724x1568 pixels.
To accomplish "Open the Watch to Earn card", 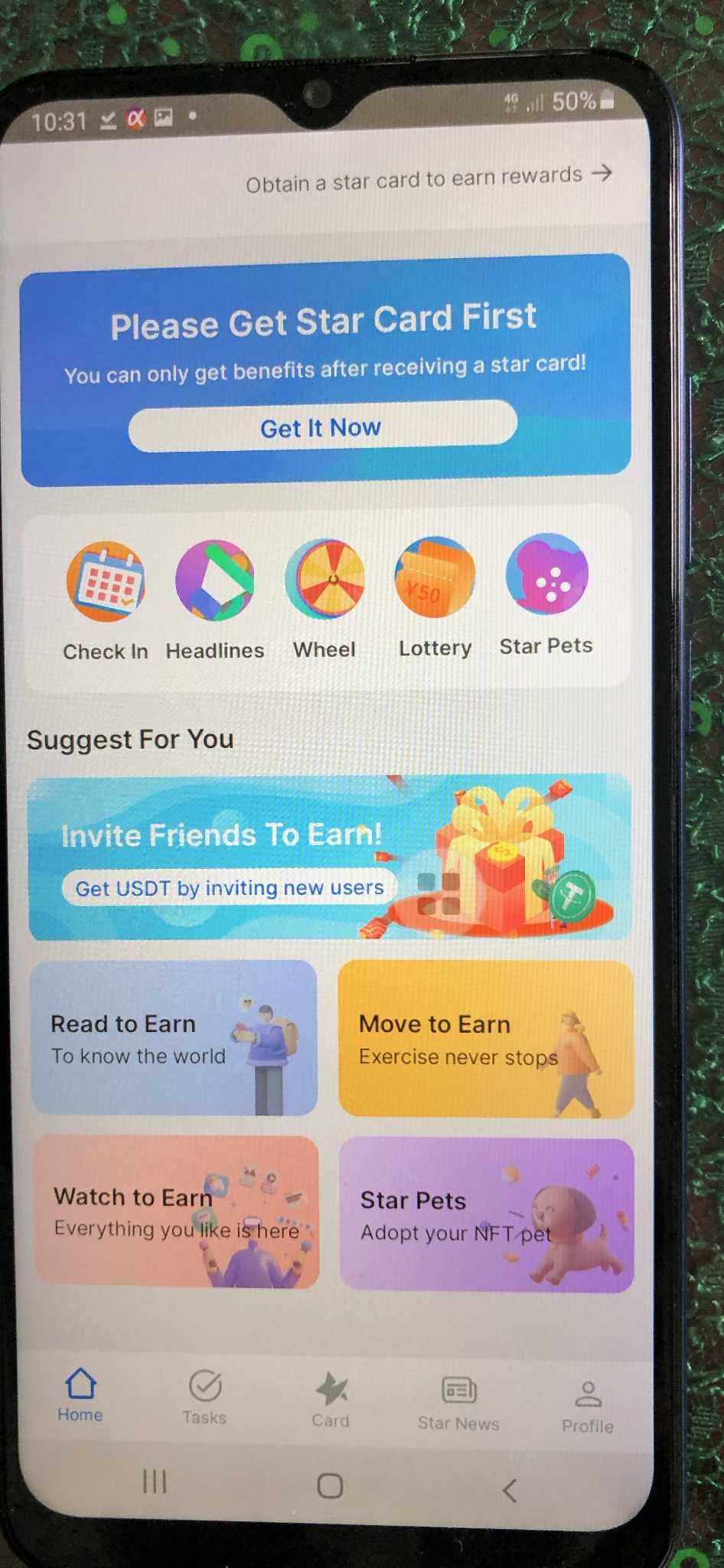I will 176,1212.
